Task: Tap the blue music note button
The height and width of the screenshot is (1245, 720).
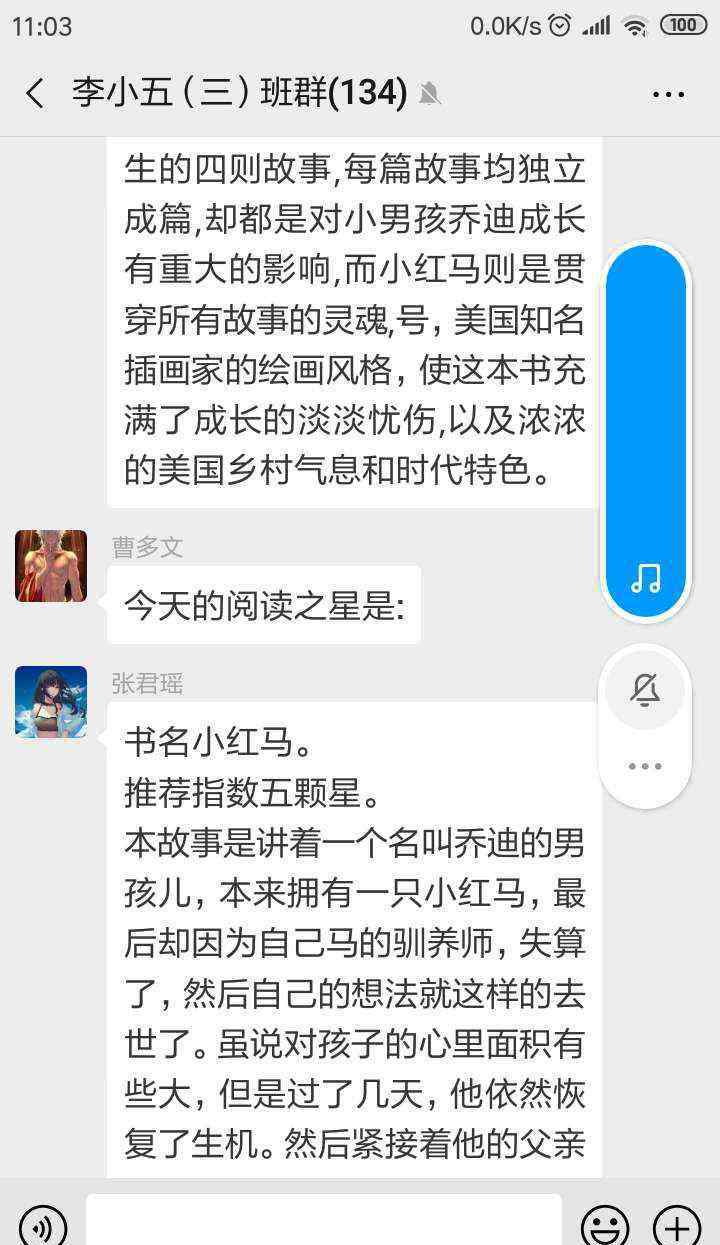Action: [x=646, y=578]
